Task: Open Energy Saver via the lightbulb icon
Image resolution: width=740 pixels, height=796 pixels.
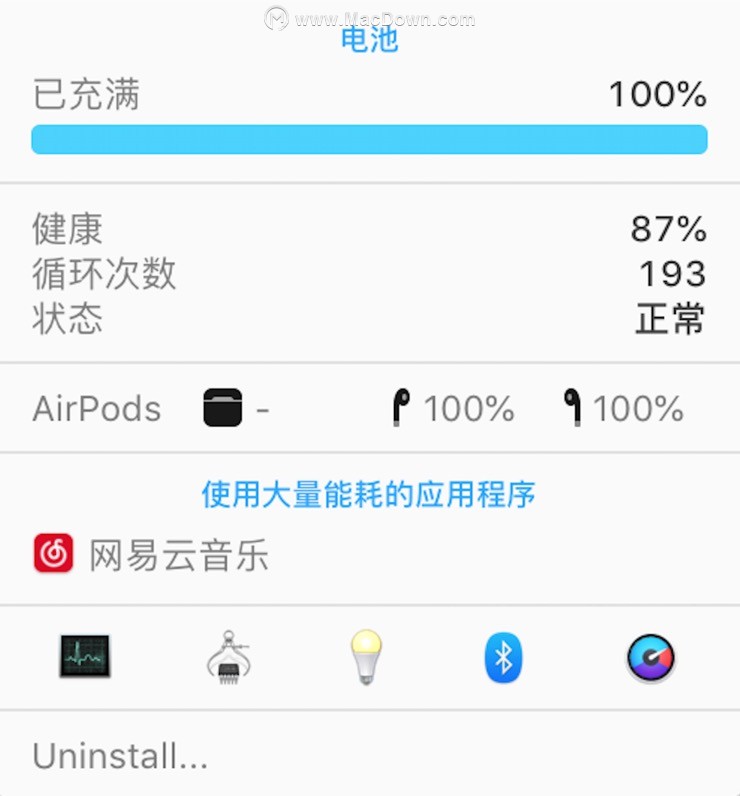Action: point(367,657)
